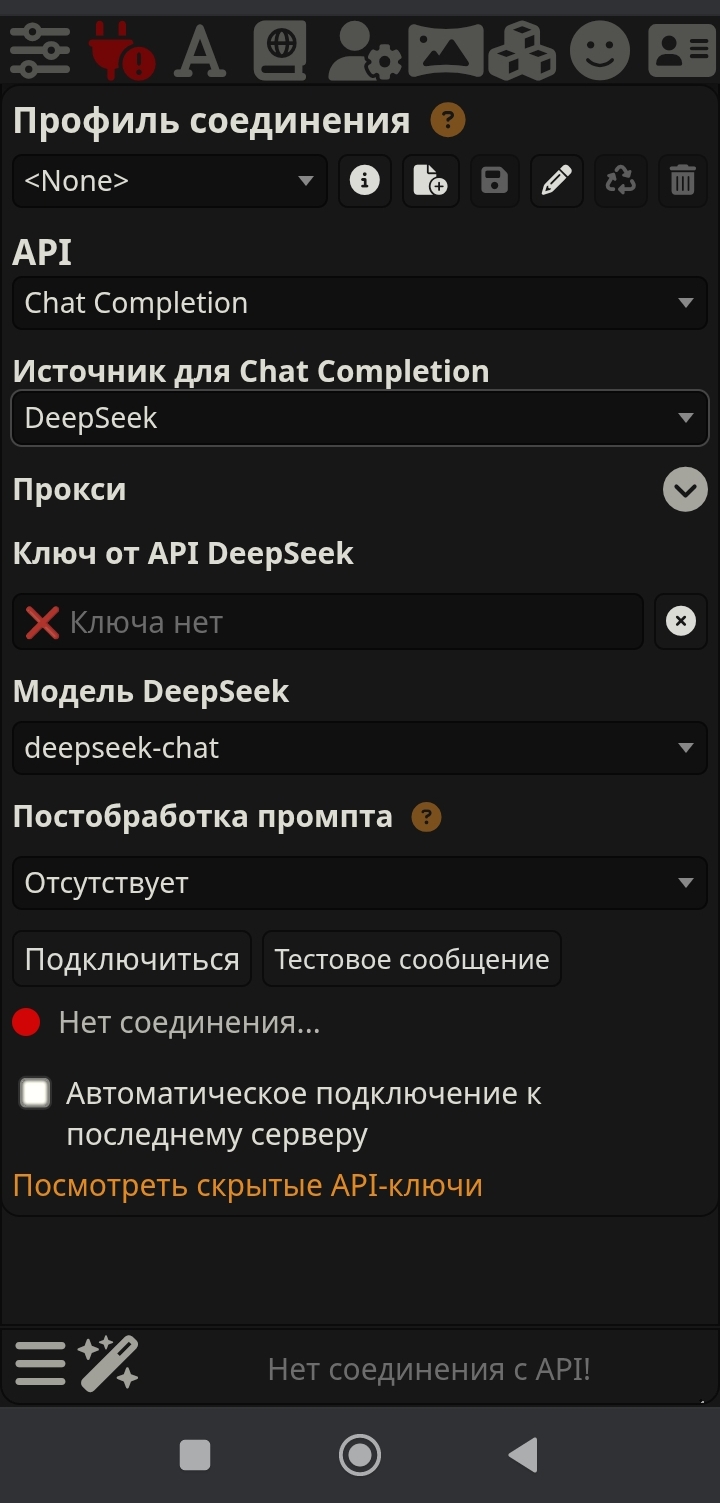Open the extensions cubes icon

[x=522, y=50]
